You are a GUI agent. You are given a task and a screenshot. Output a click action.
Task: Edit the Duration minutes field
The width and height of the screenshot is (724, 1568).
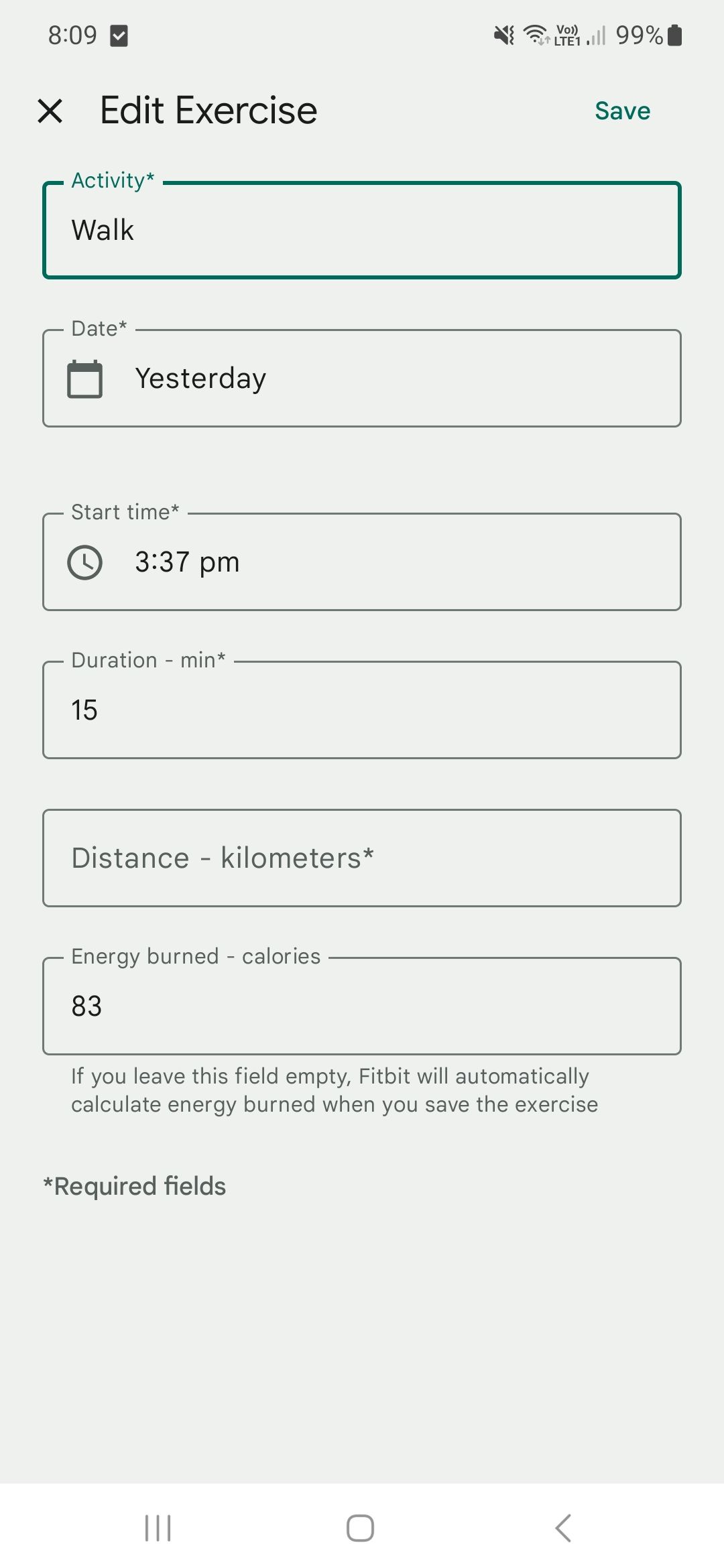coord(362,710)
